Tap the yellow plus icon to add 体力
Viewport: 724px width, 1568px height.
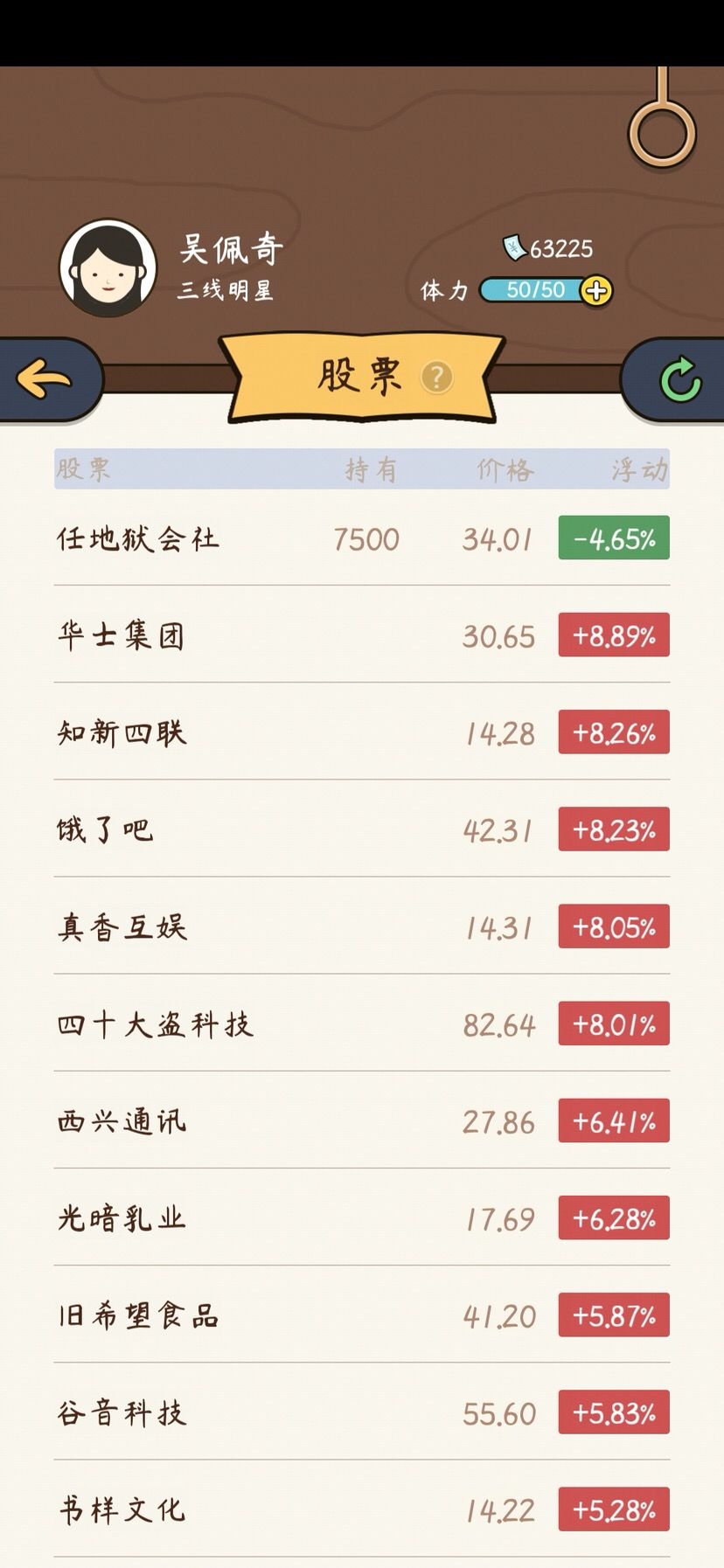click(595, 290)
